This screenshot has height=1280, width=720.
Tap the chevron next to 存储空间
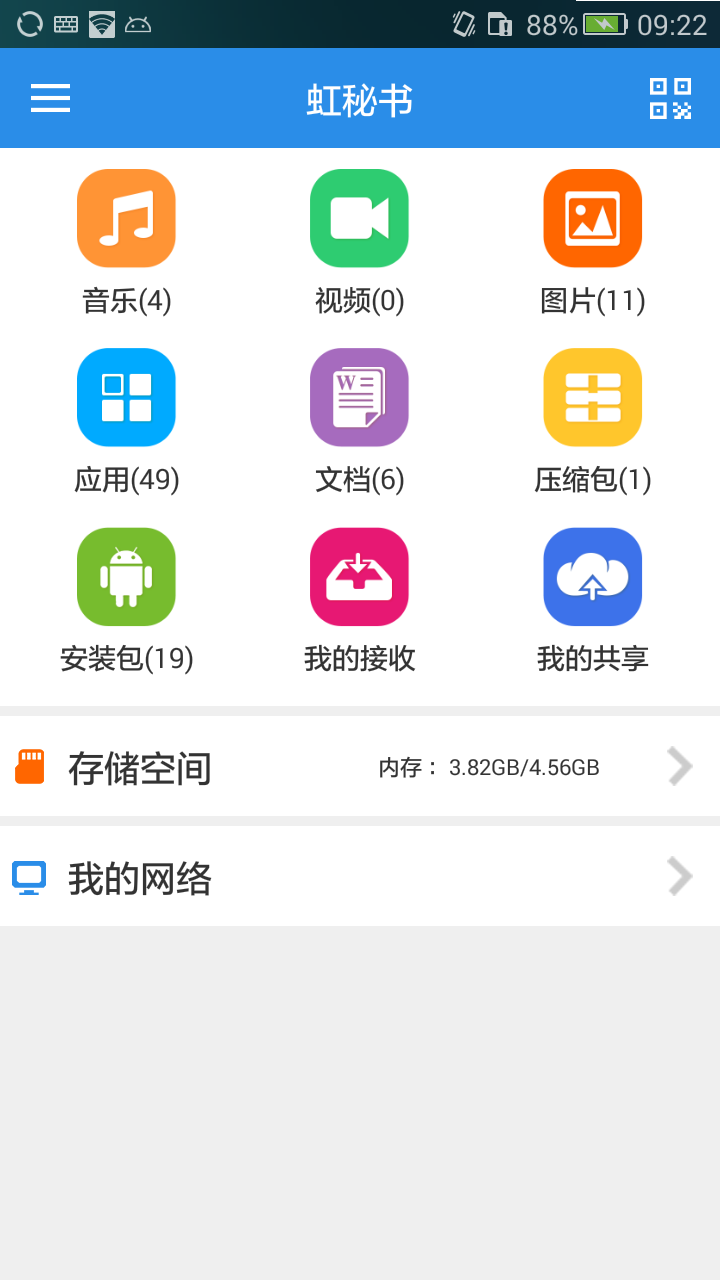pyautogui.click(x=680, y=766)
